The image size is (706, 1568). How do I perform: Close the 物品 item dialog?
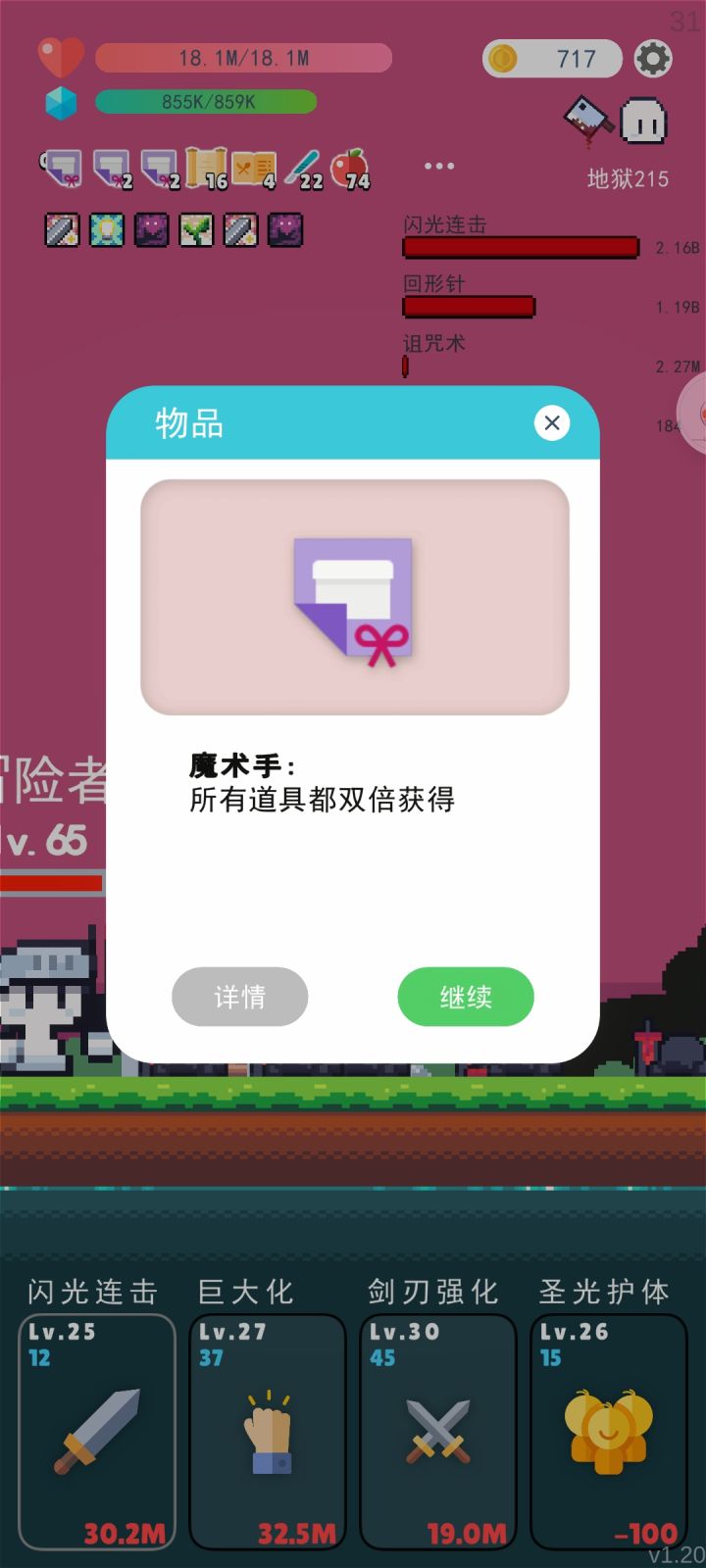tap(552, 422)
